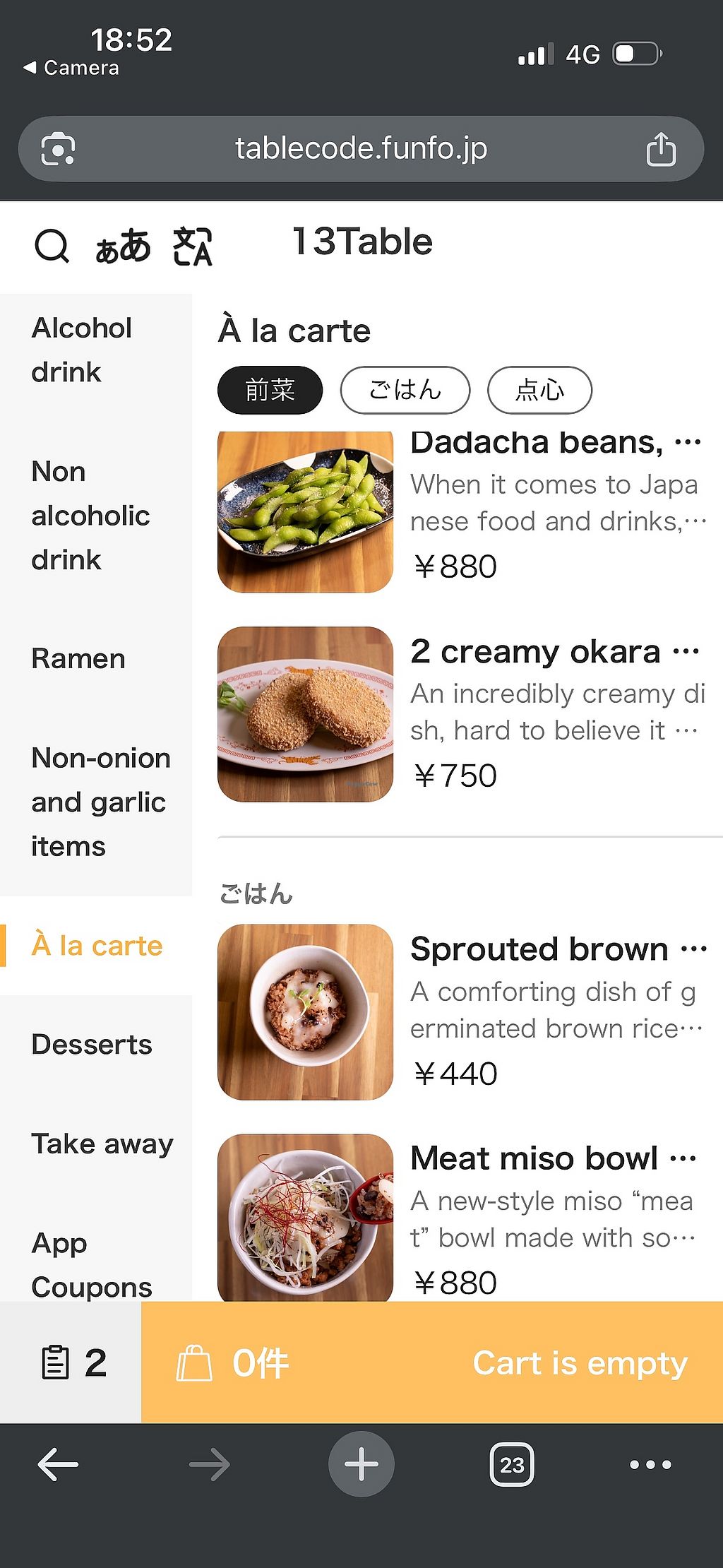Open Non-onion and garlic items category
This screenshot has width=723, height=1568.
[x=100, y=802]
